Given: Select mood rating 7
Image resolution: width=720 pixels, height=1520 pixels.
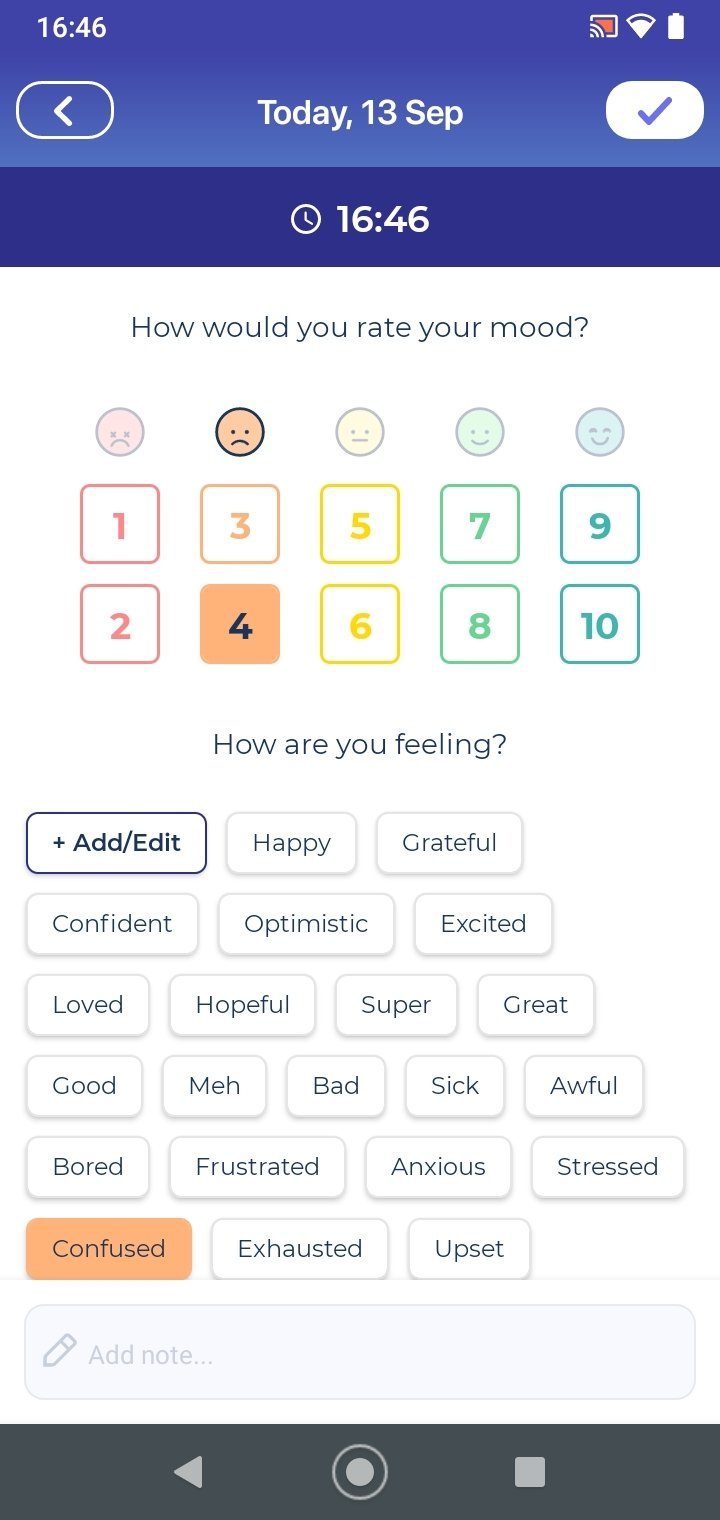Looking at the screenshot, I should coord(480,524).
